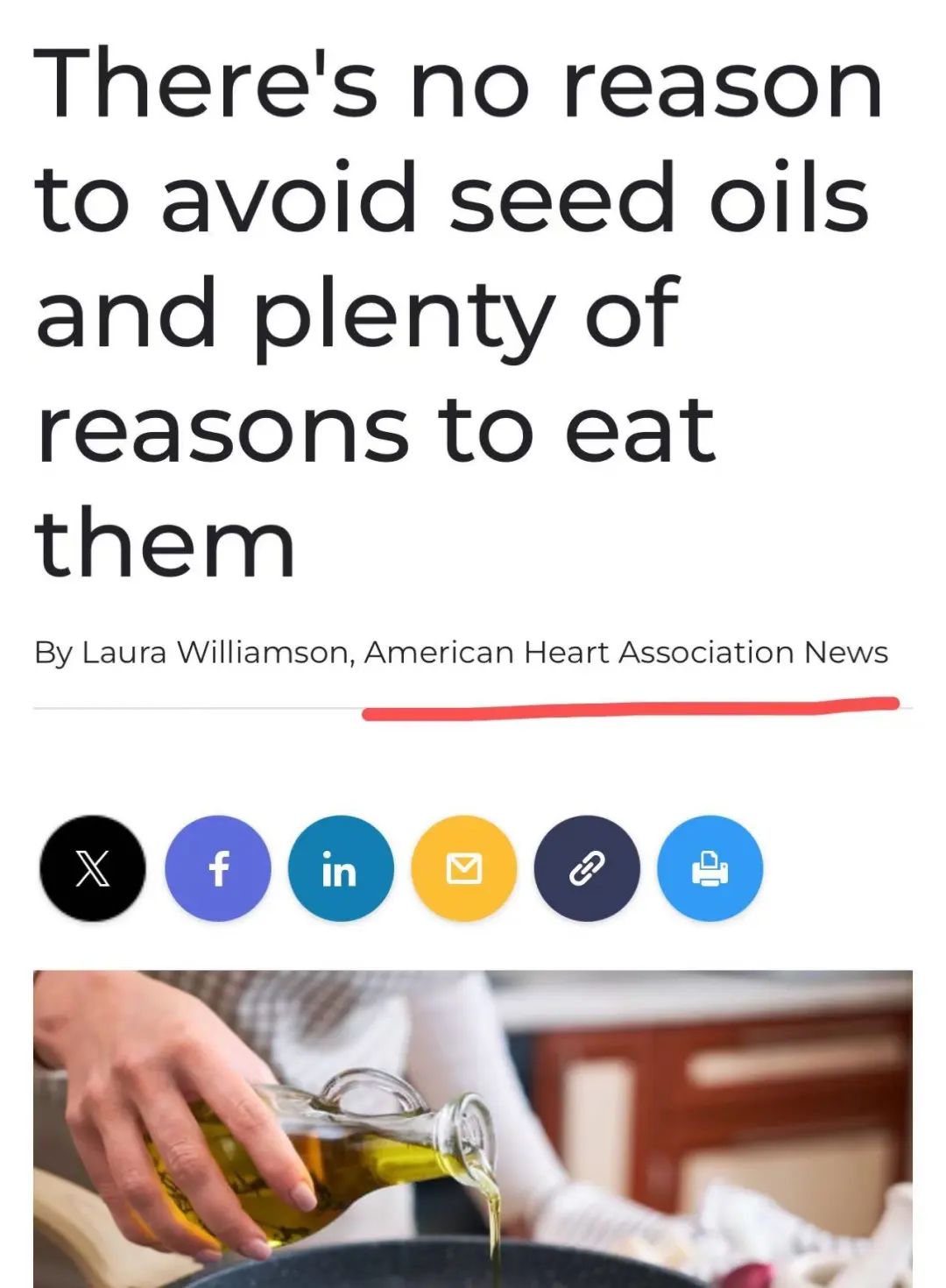
Task: Share the article on LinkedIn
Action: 340,868
